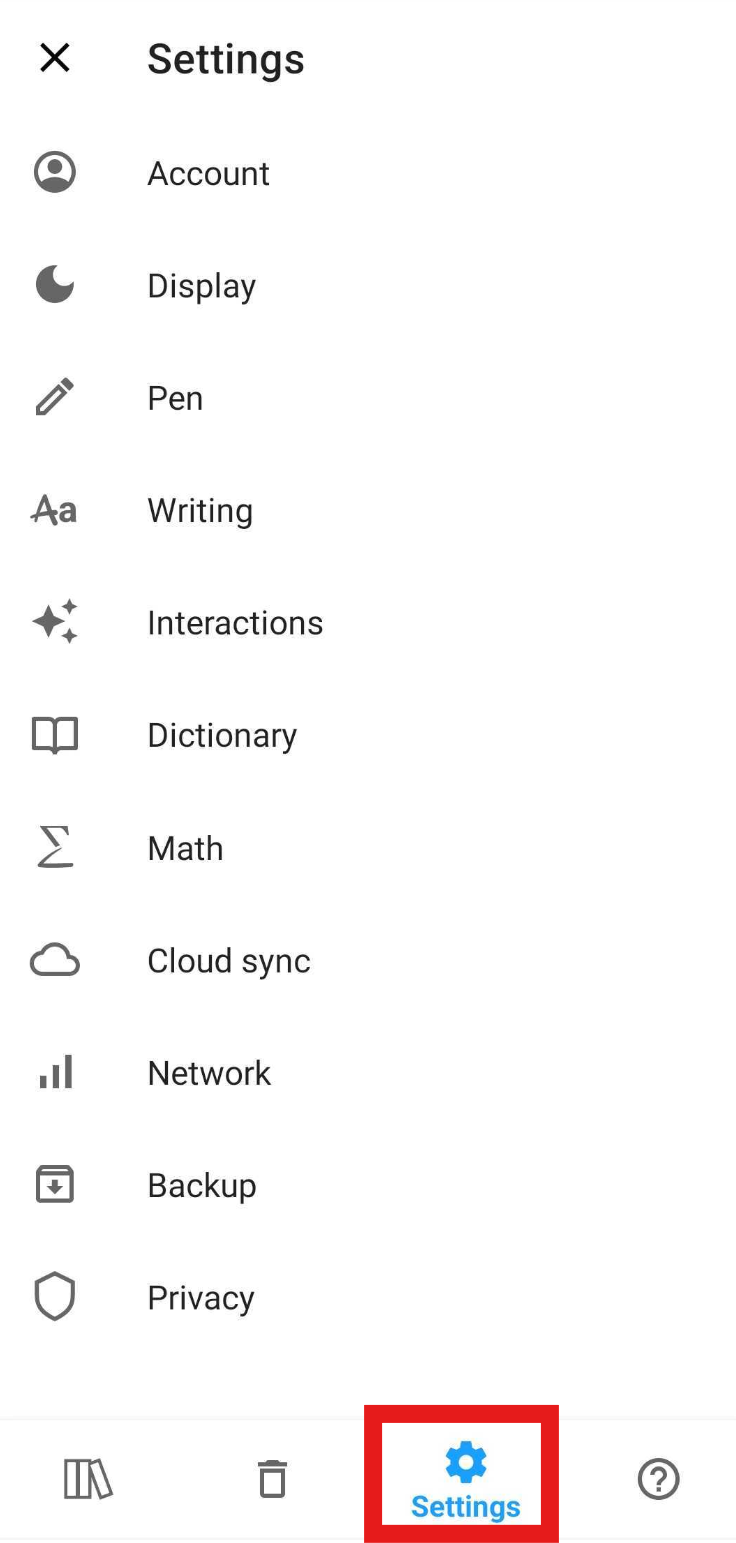Go to Pen settings

coord(175,398)
